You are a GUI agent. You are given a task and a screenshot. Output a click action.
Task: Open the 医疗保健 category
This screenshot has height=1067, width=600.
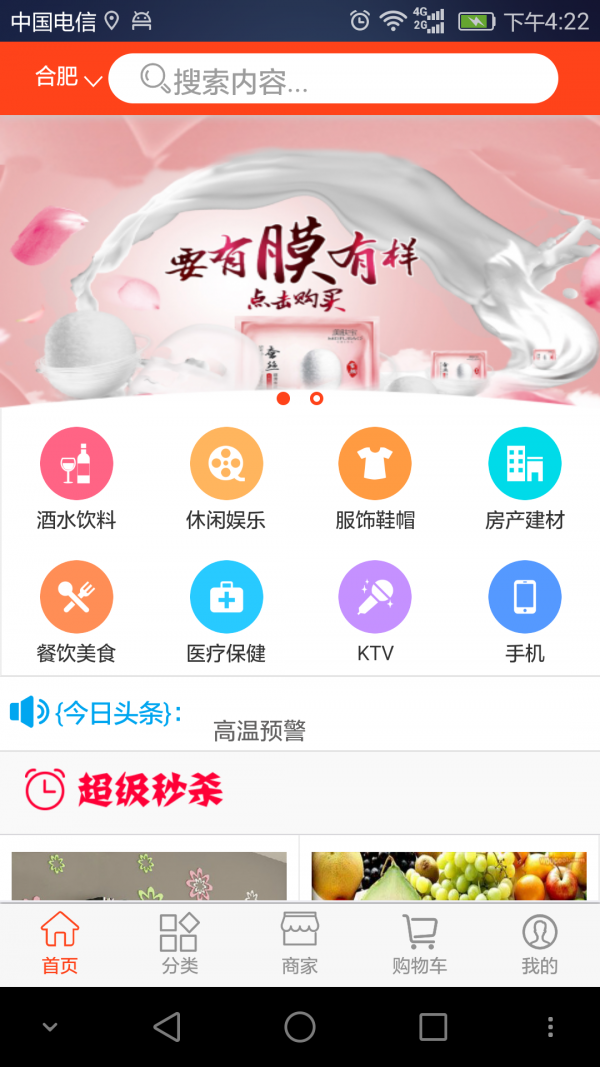(x=226, y=612)
